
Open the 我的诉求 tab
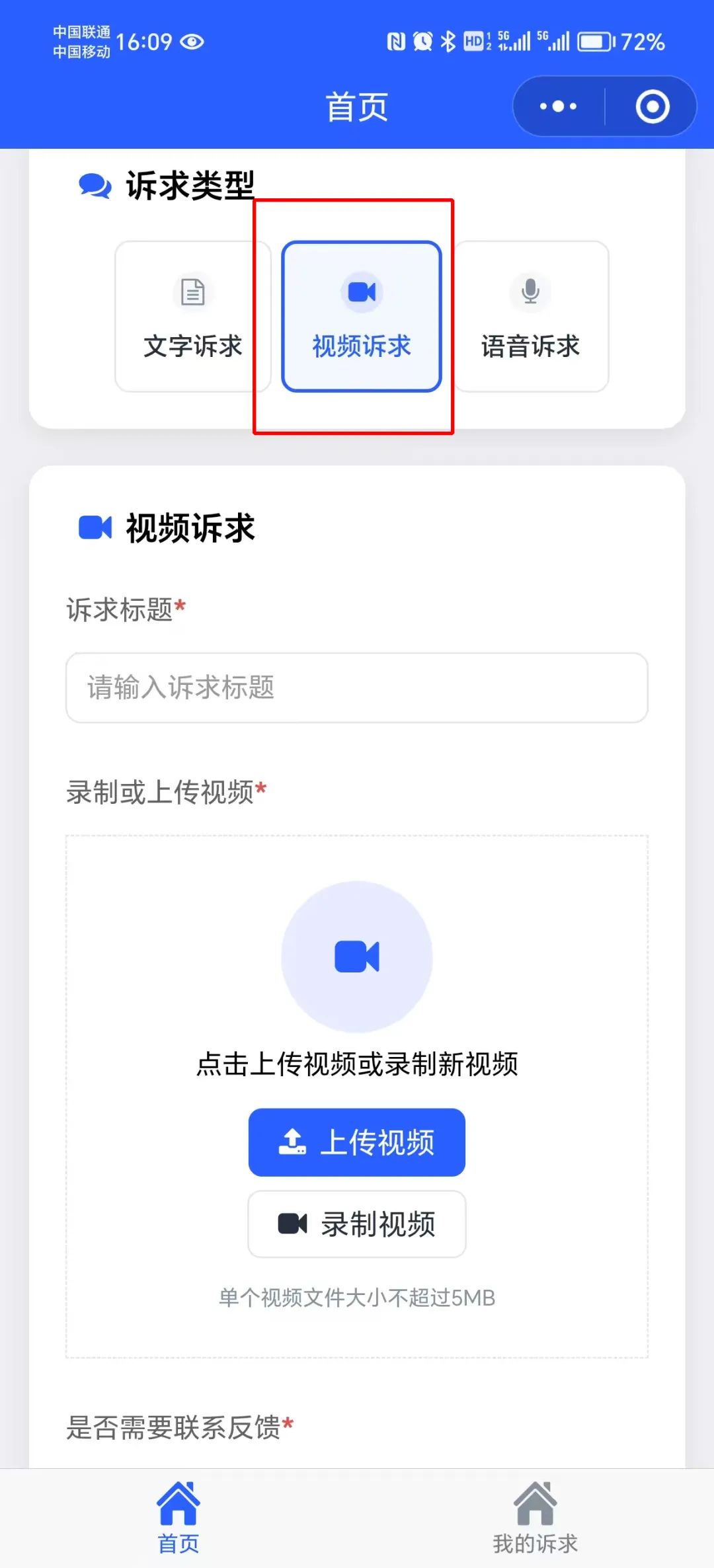[535, 1518]
